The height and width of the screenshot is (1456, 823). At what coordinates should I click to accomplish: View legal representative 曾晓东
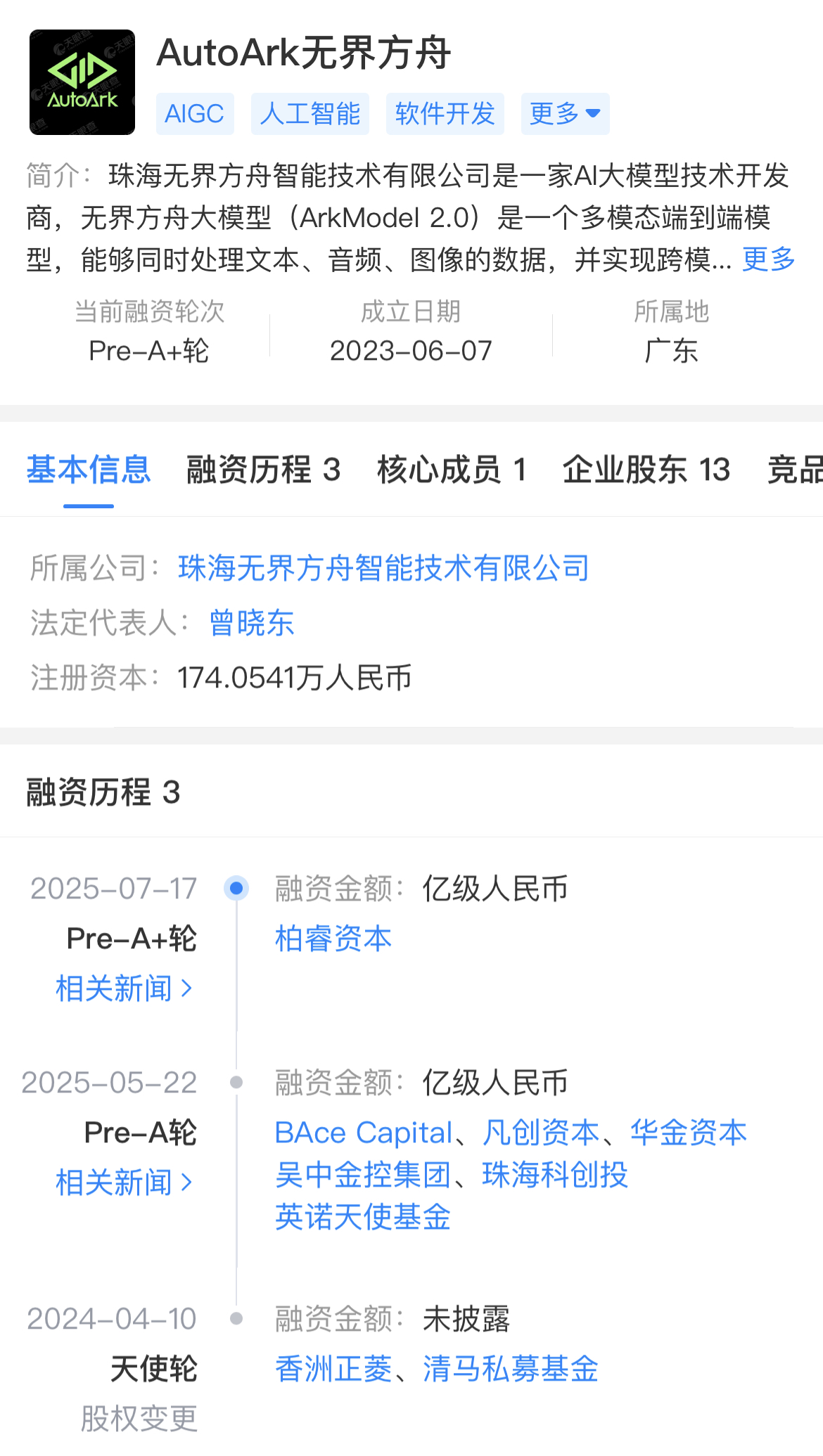[252, 623]
